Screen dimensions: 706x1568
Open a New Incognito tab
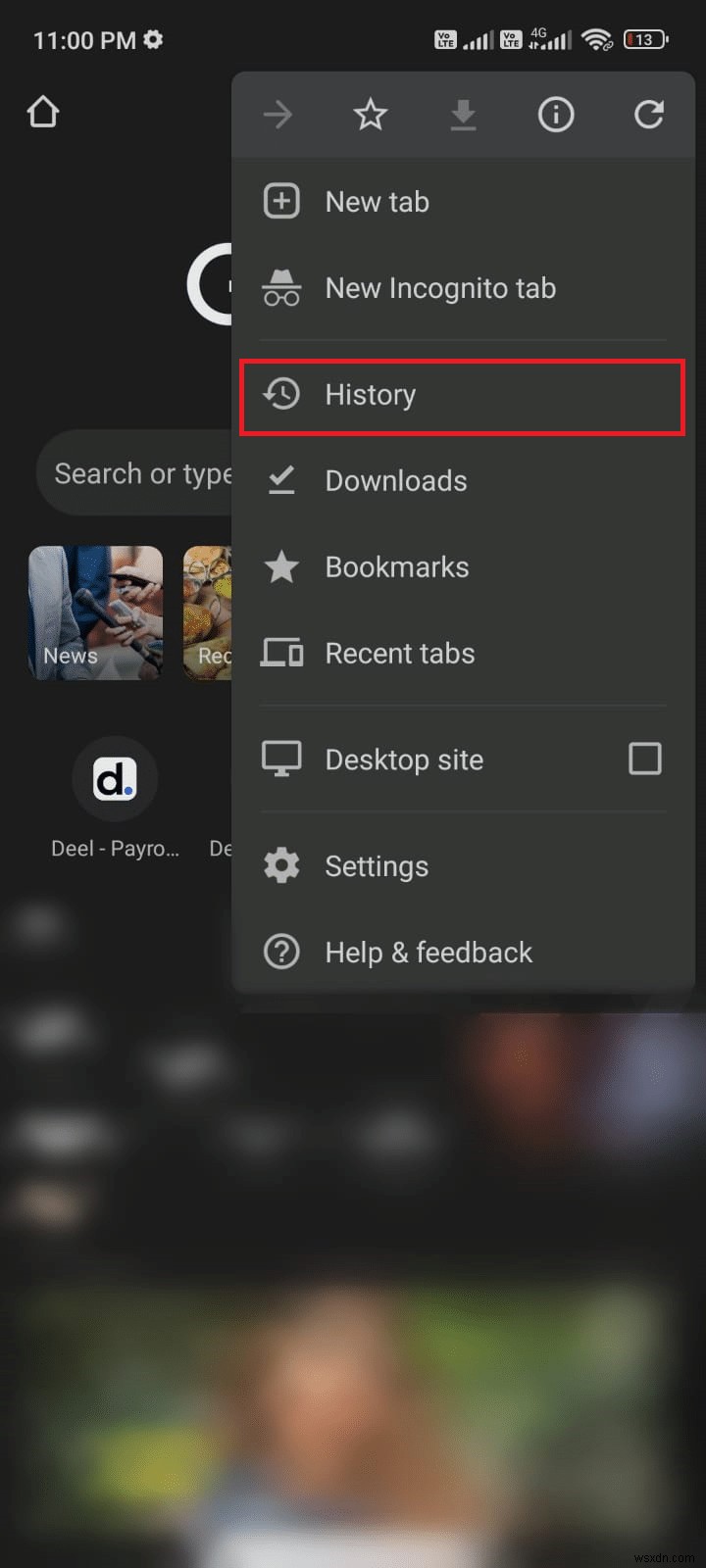pyautogui.click(x=440, y=288)
